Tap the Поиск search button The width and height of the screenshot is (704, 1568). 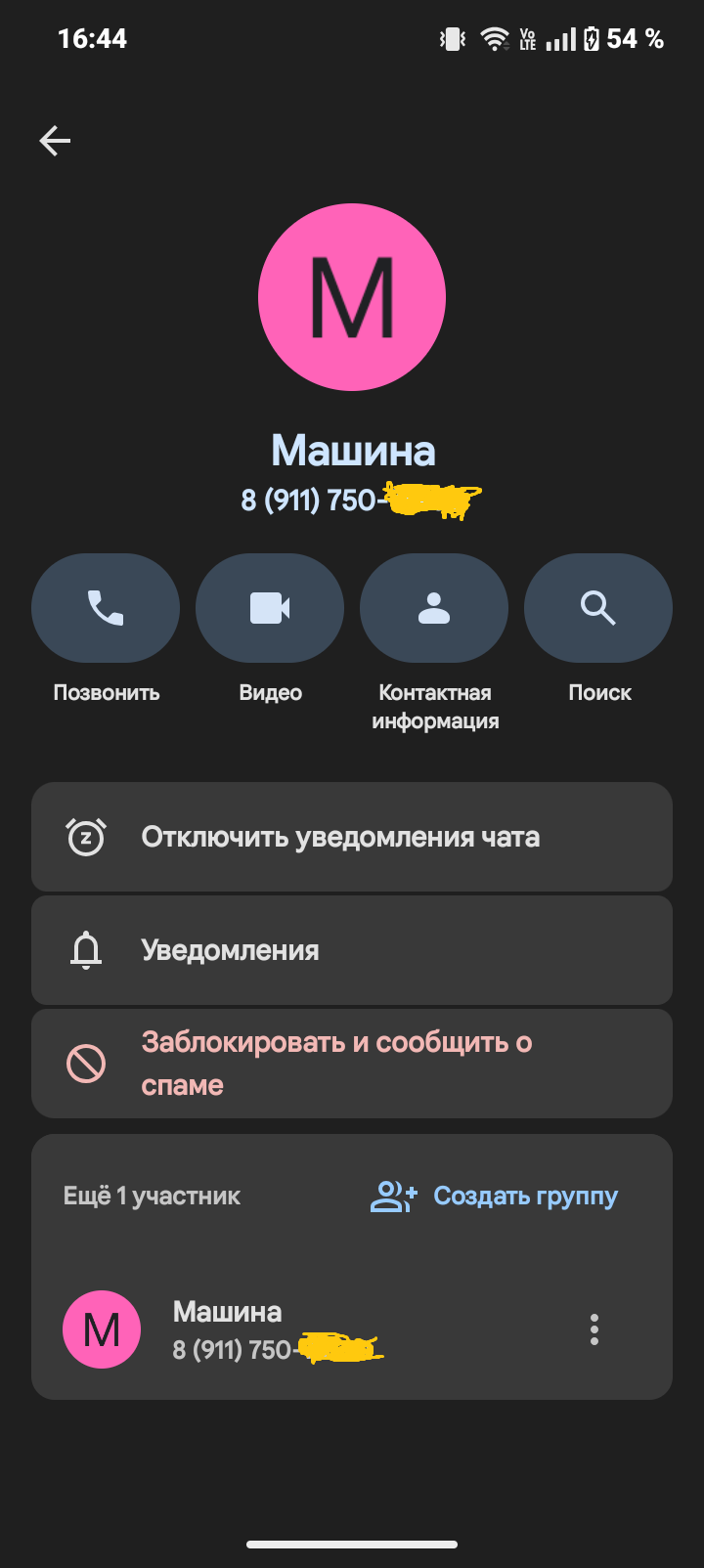pyautogui.click(x=598, y=608)
